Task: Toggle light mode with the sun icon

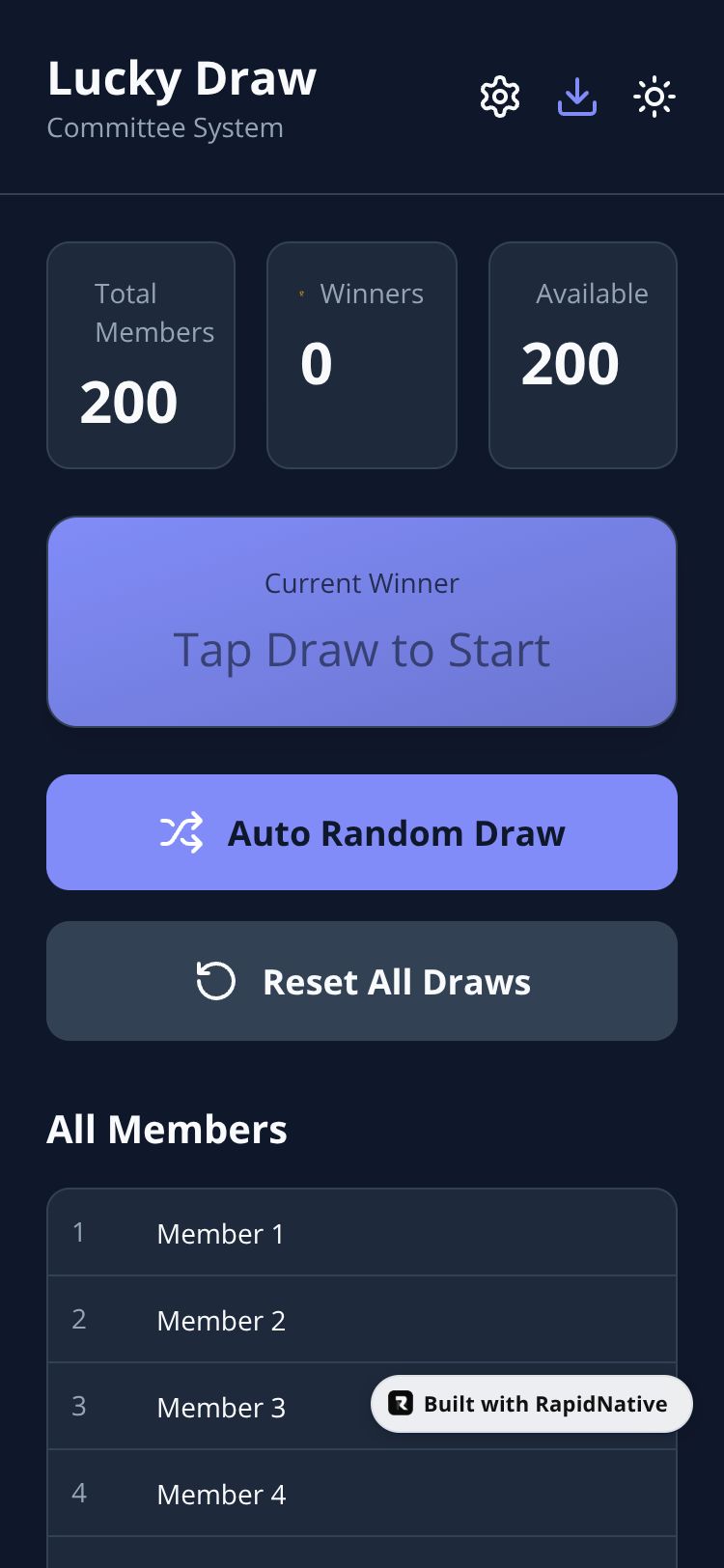Action: coord(654,98)
